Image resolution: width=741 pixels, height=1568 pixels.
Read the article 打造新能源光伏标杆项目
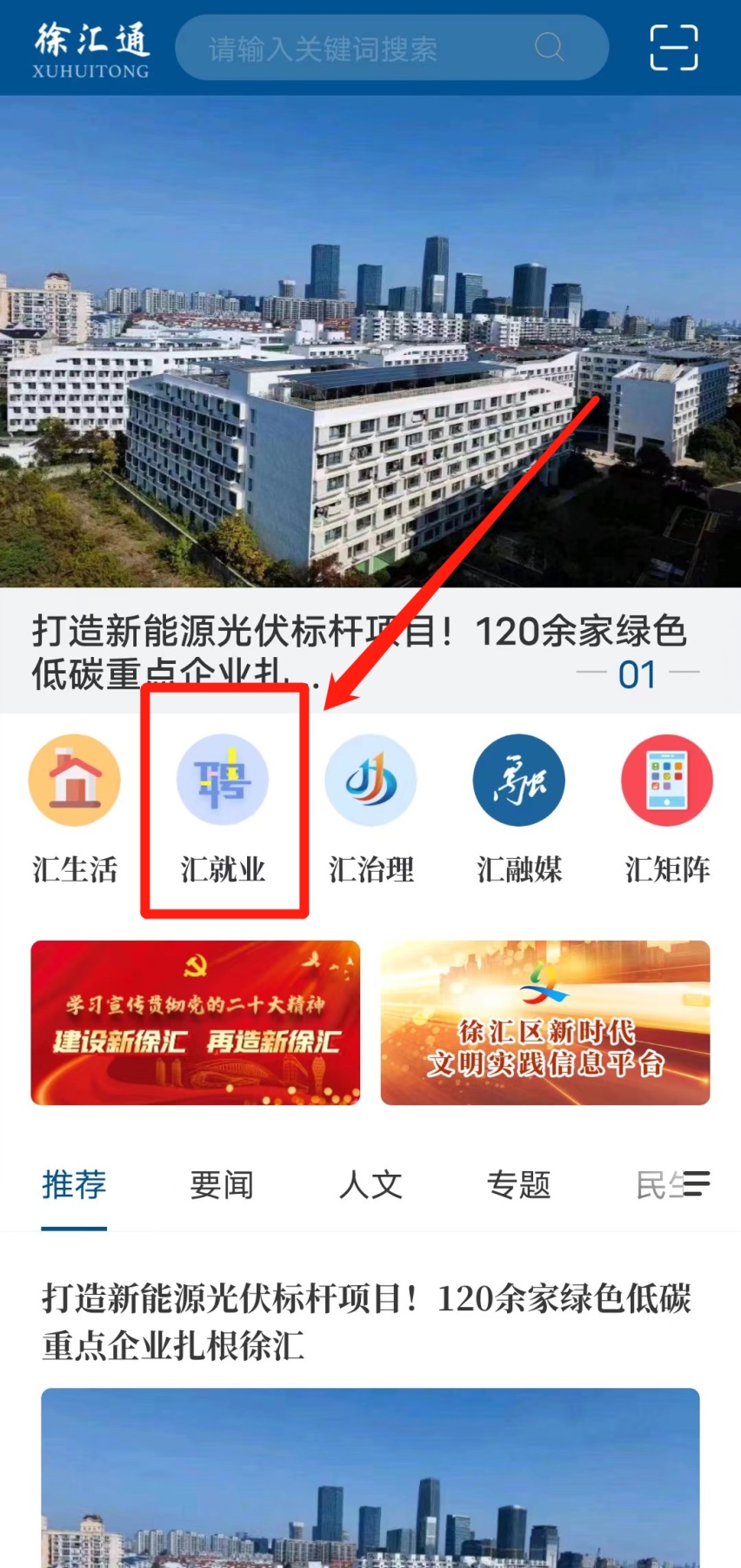367,1322
